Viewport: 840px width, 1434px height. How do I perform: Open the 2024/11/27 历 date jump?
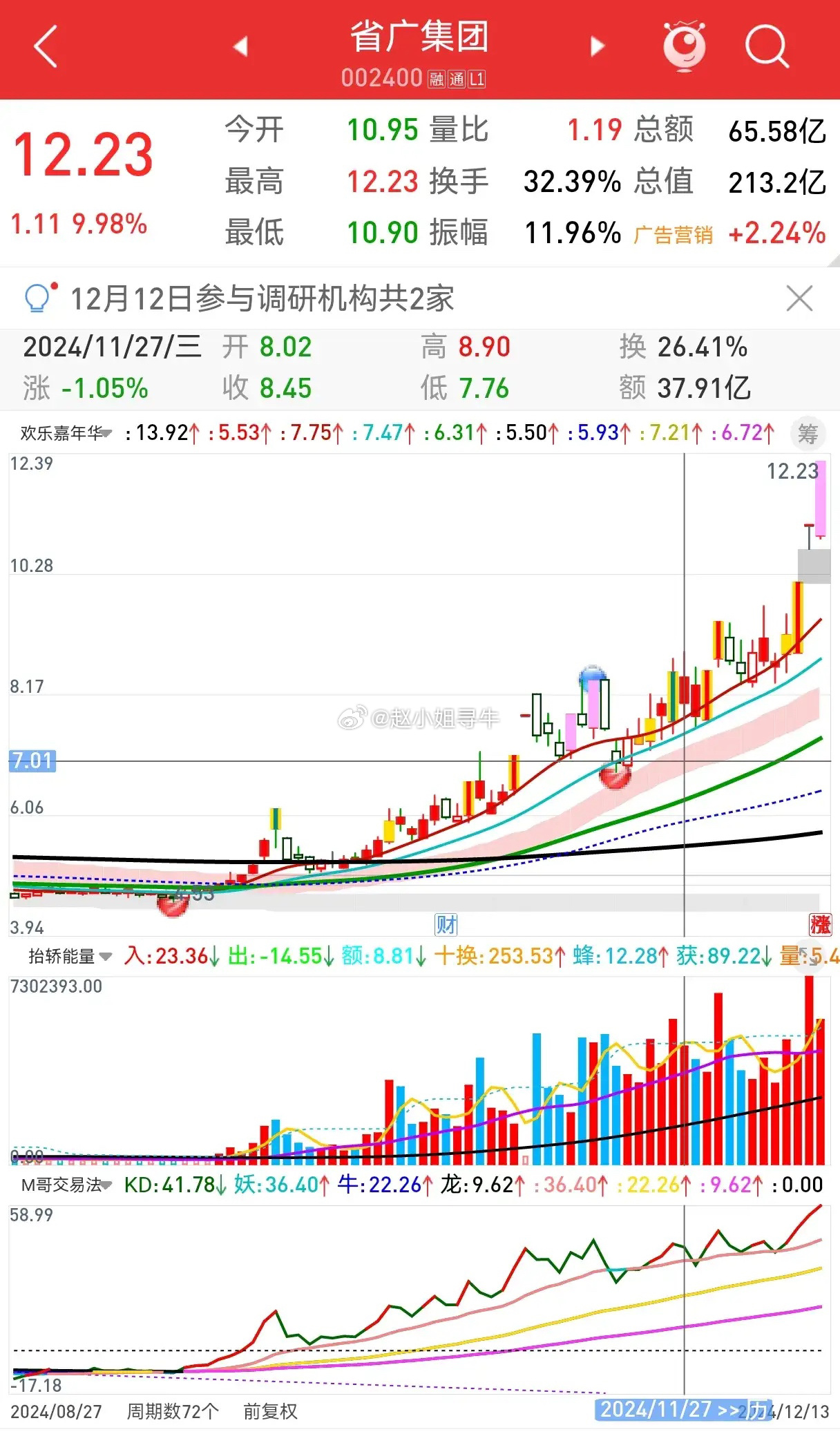pos(684,1409)
